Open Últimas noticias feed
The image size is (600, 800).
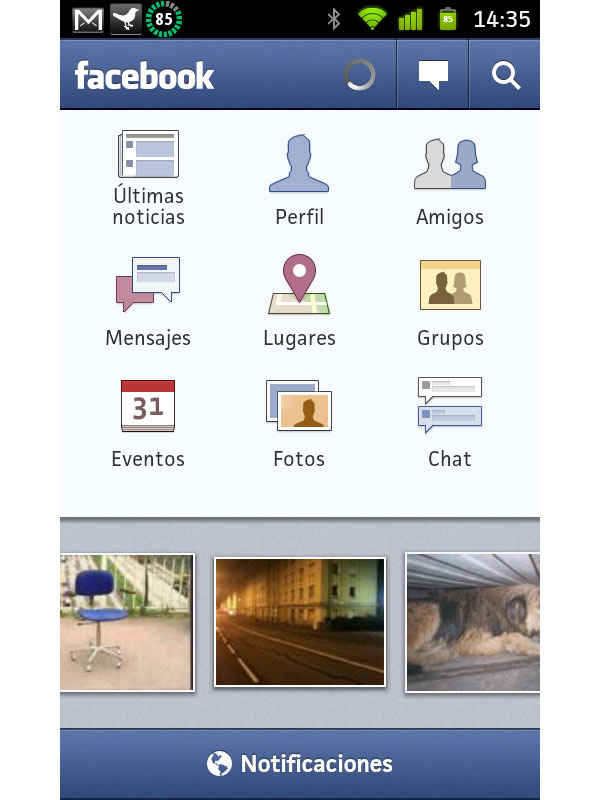pyautogui.click(x=148, y=176)
